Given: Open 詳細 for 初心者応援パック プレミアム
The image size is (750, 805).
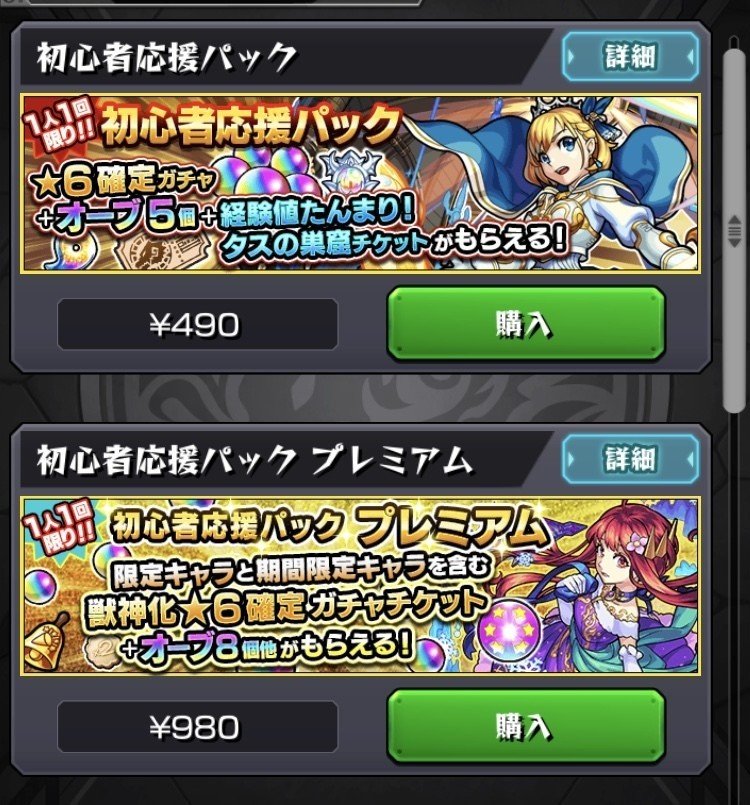Looking at the screenshot, I should [x=630, y=459].
